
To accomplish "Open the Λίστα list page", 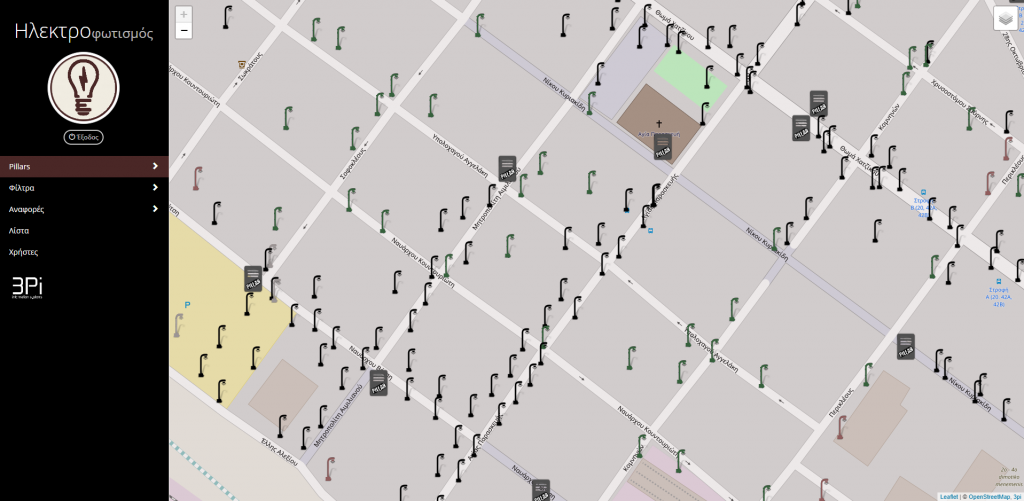I will 19,231.
